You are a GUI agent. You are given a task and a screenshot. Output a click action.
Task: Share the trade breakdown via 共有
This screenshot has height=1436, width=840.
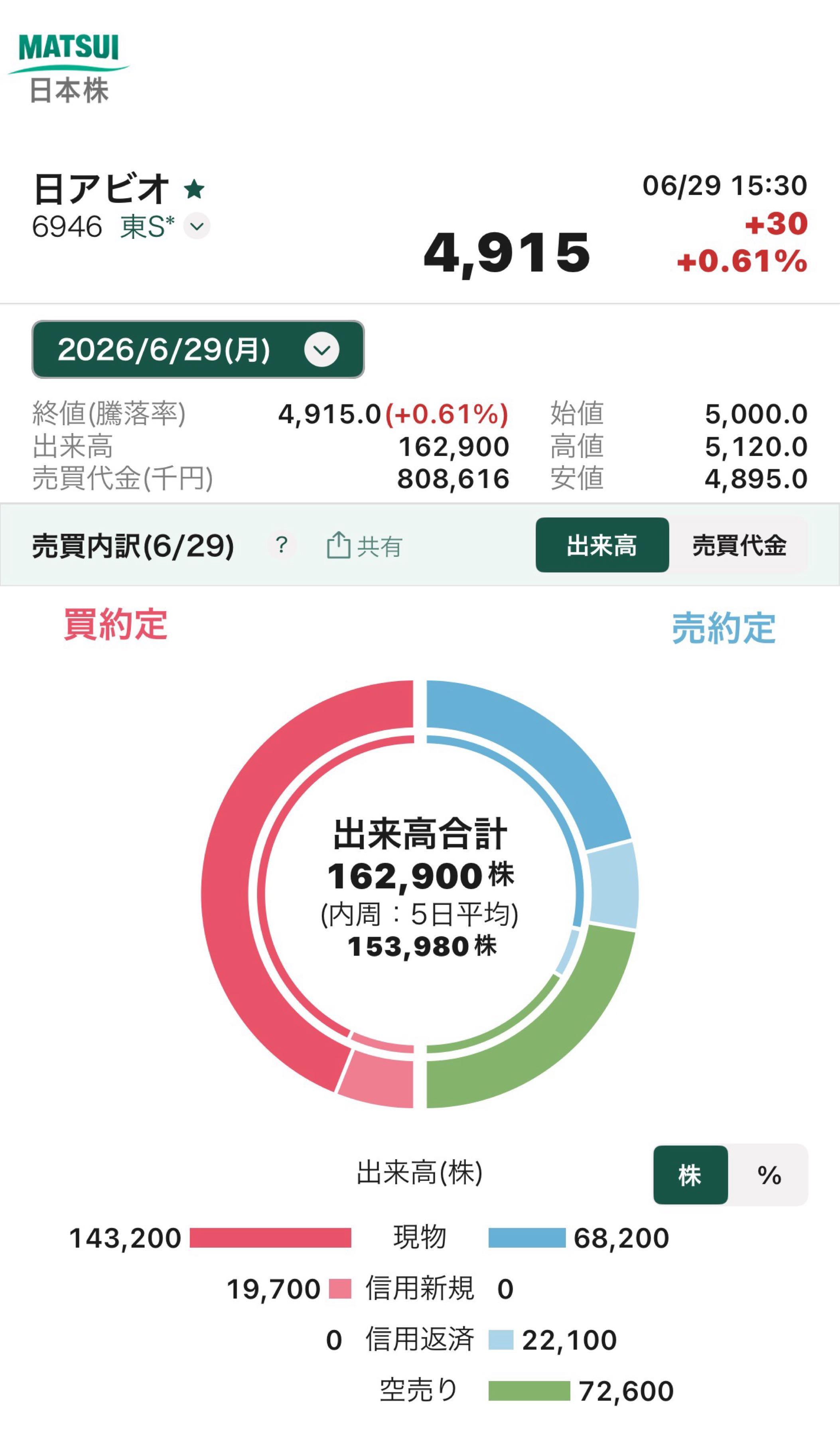[365, 546]
